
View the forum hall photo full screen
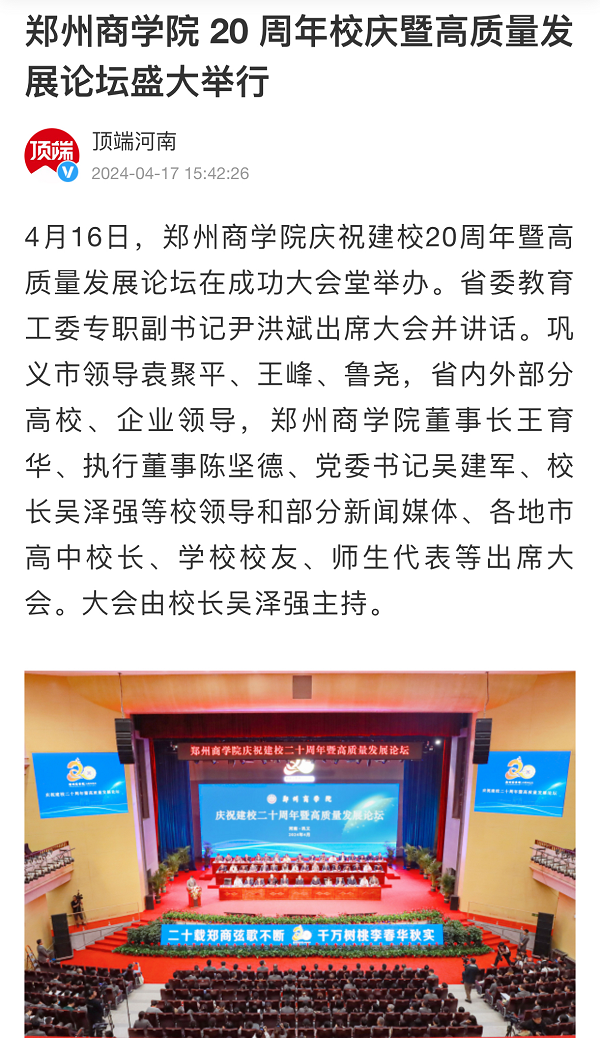(300, 854)
